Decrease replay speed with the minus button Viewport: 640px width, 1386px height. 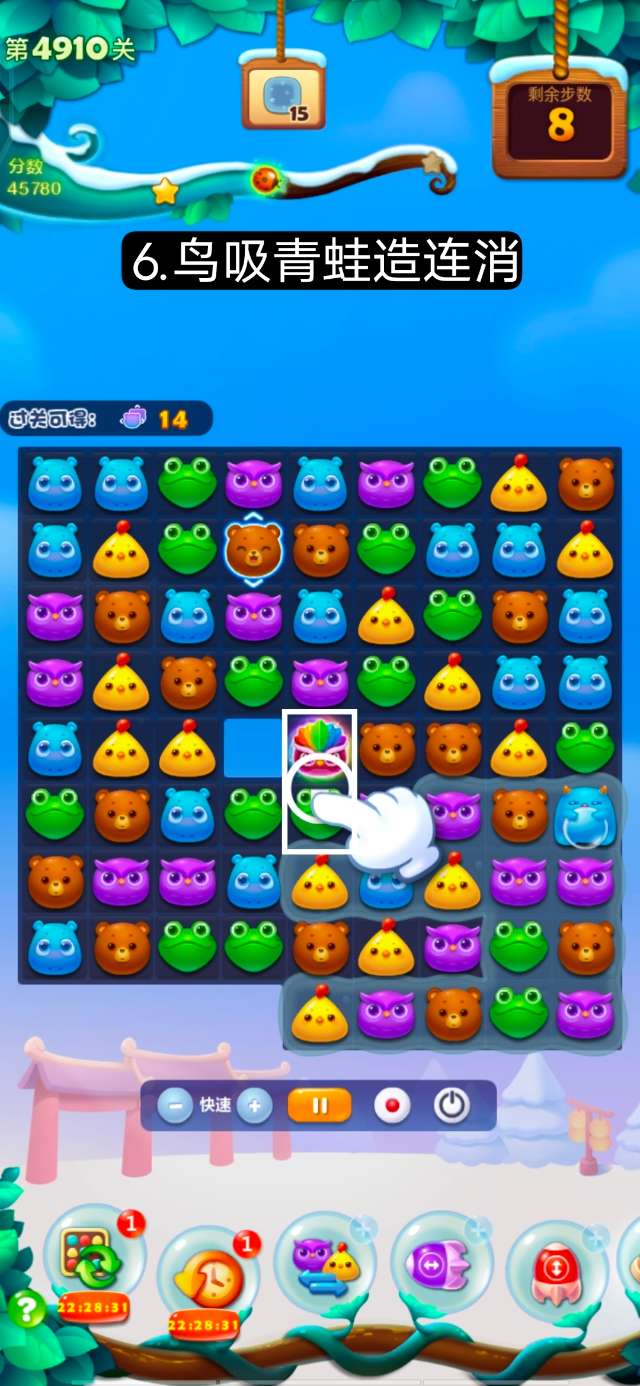[175, 1106]
